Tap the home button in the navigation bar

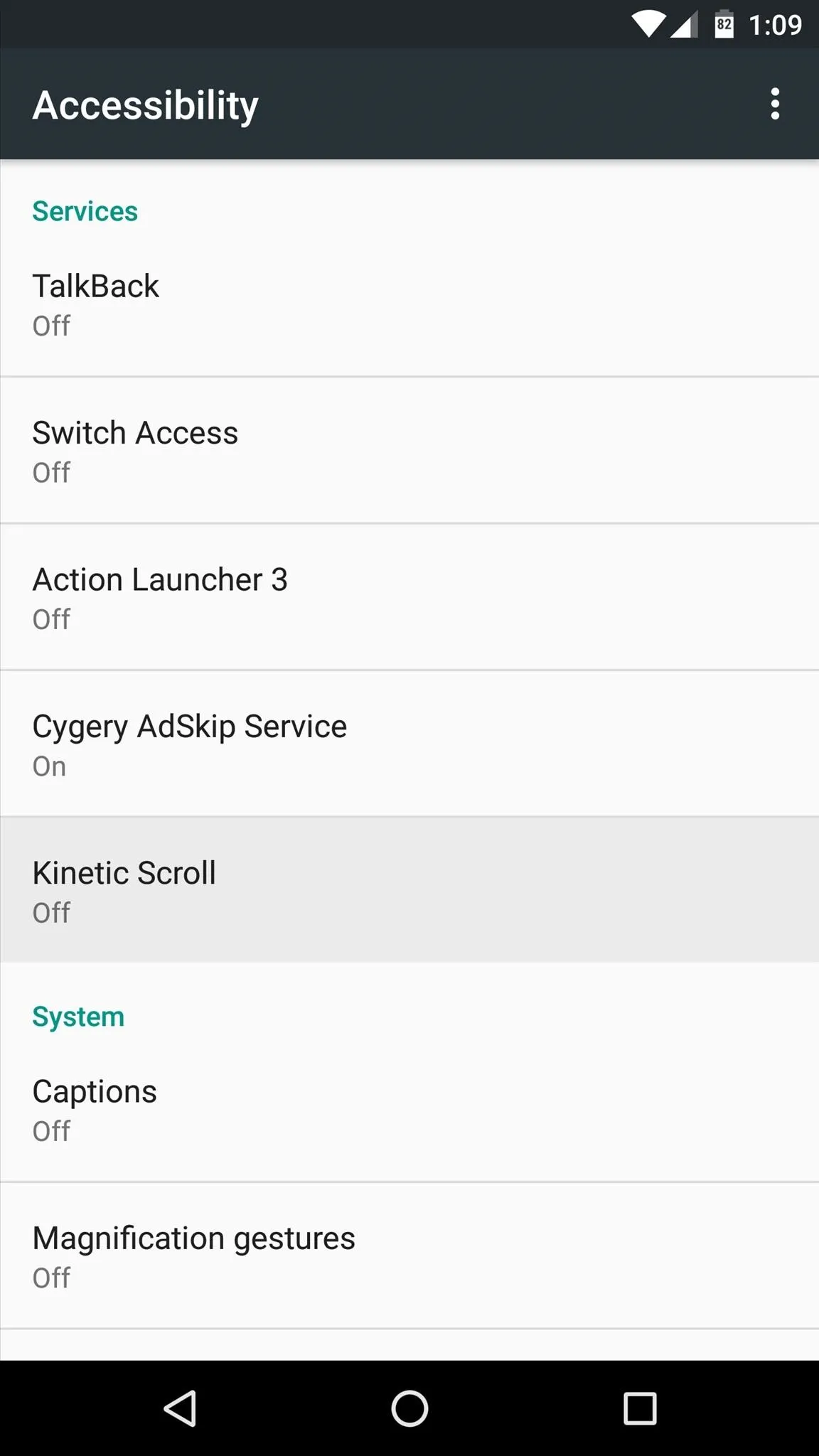409,1408
